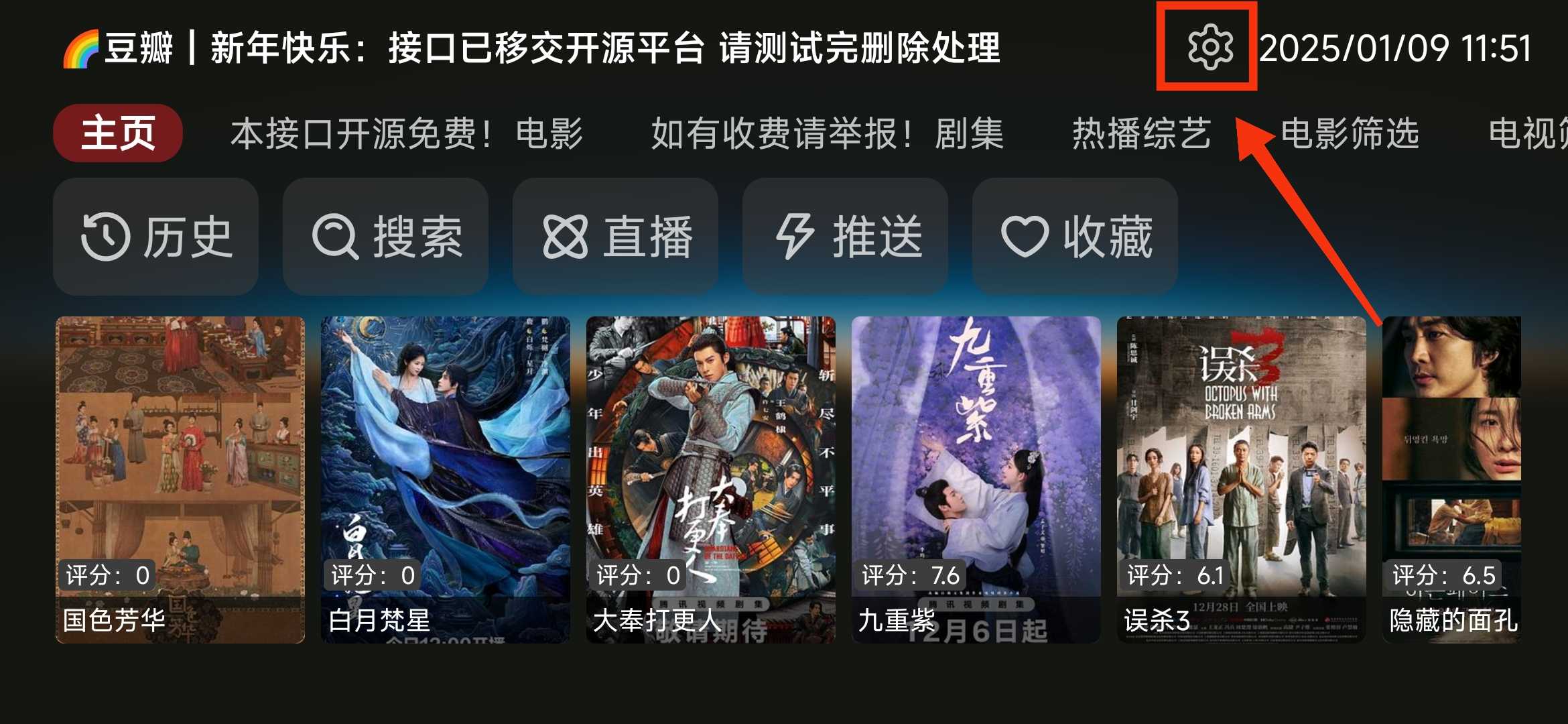Switch to the 剧集 tab
The image size is (1568, 724).
[x=828, y=133]
